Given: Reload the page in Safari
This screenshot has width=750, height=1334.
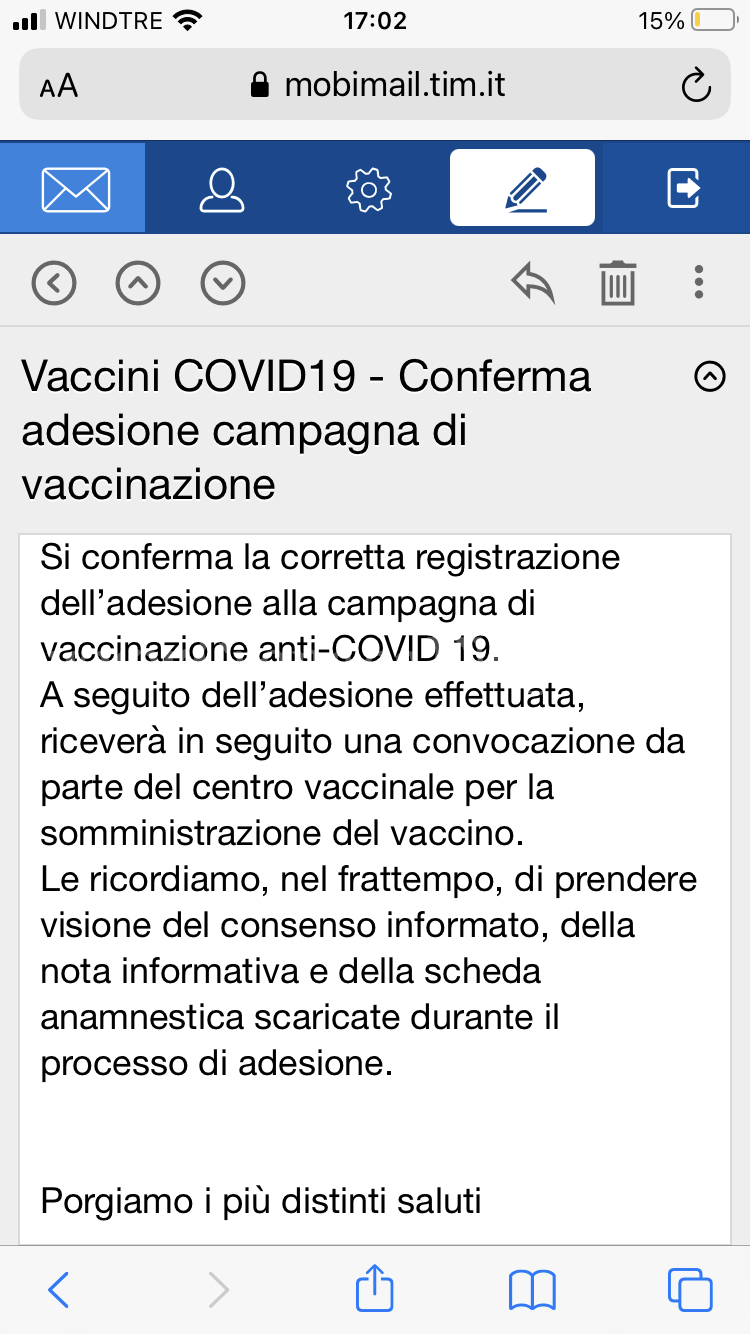Looking at the screenshot, I should coord(695,86).
